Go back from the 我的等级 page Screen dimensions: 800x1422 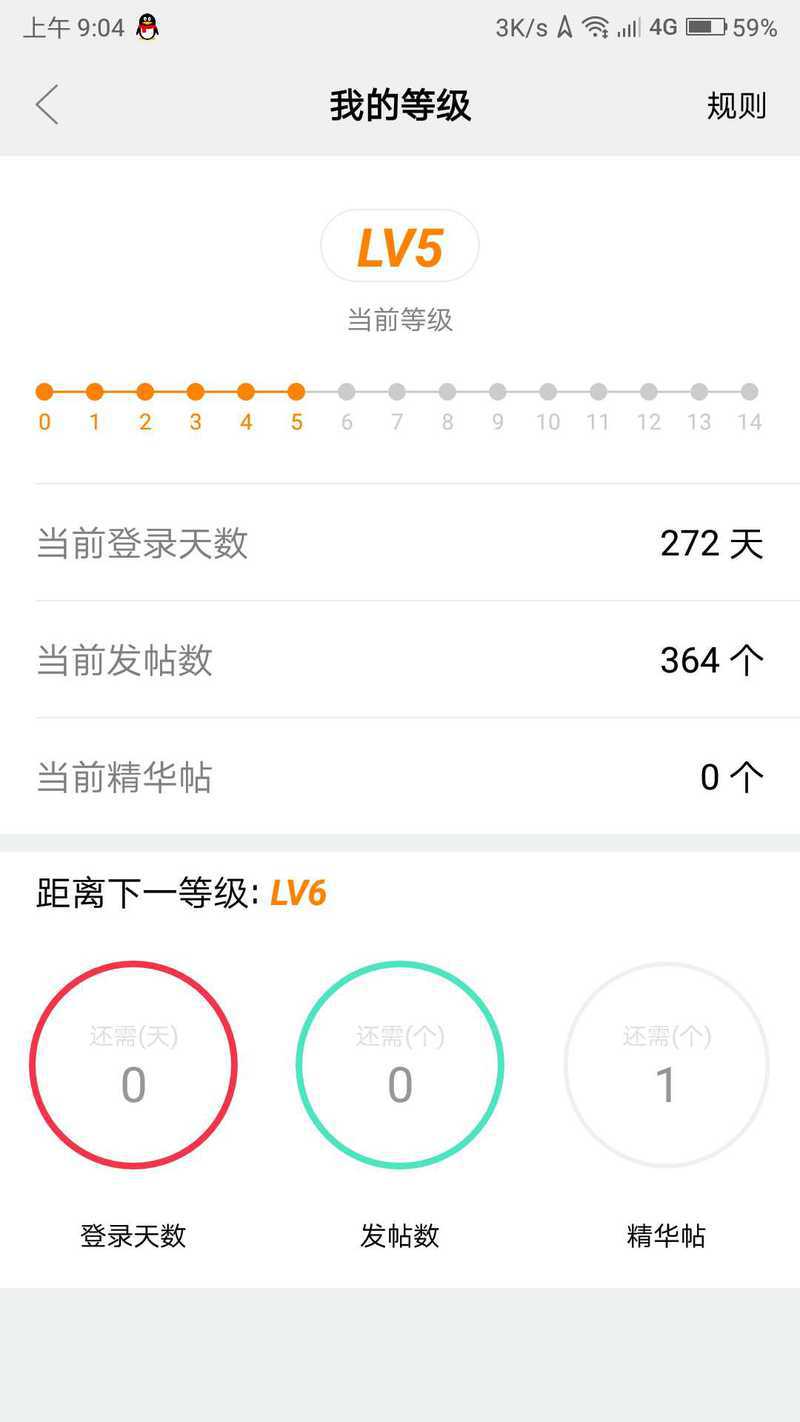tap(47, 105)
